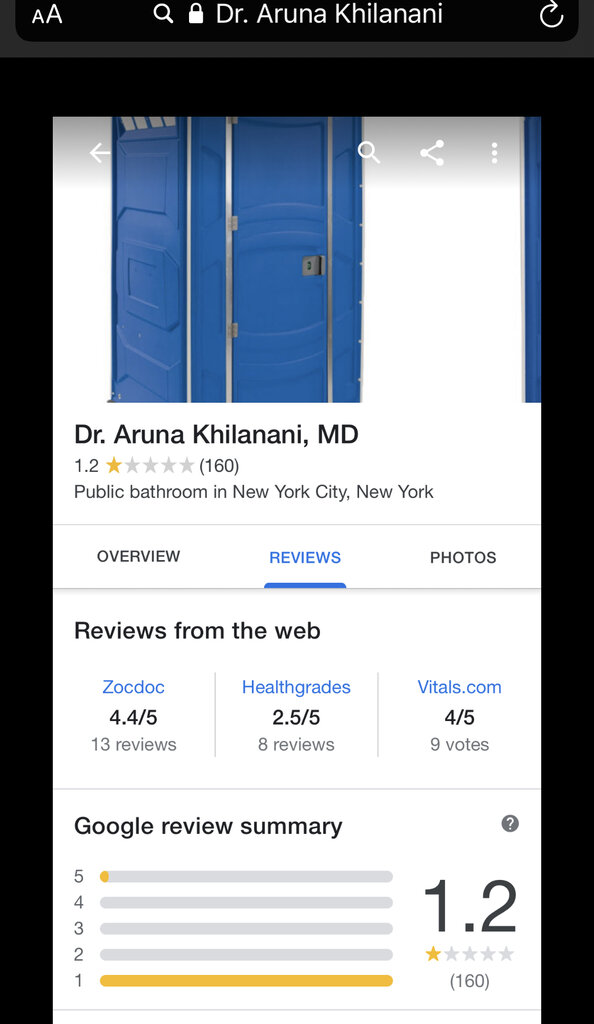Open Vitals.com reviews link
The width and height of the screenshot is (594, 1024).
[460, 687]
